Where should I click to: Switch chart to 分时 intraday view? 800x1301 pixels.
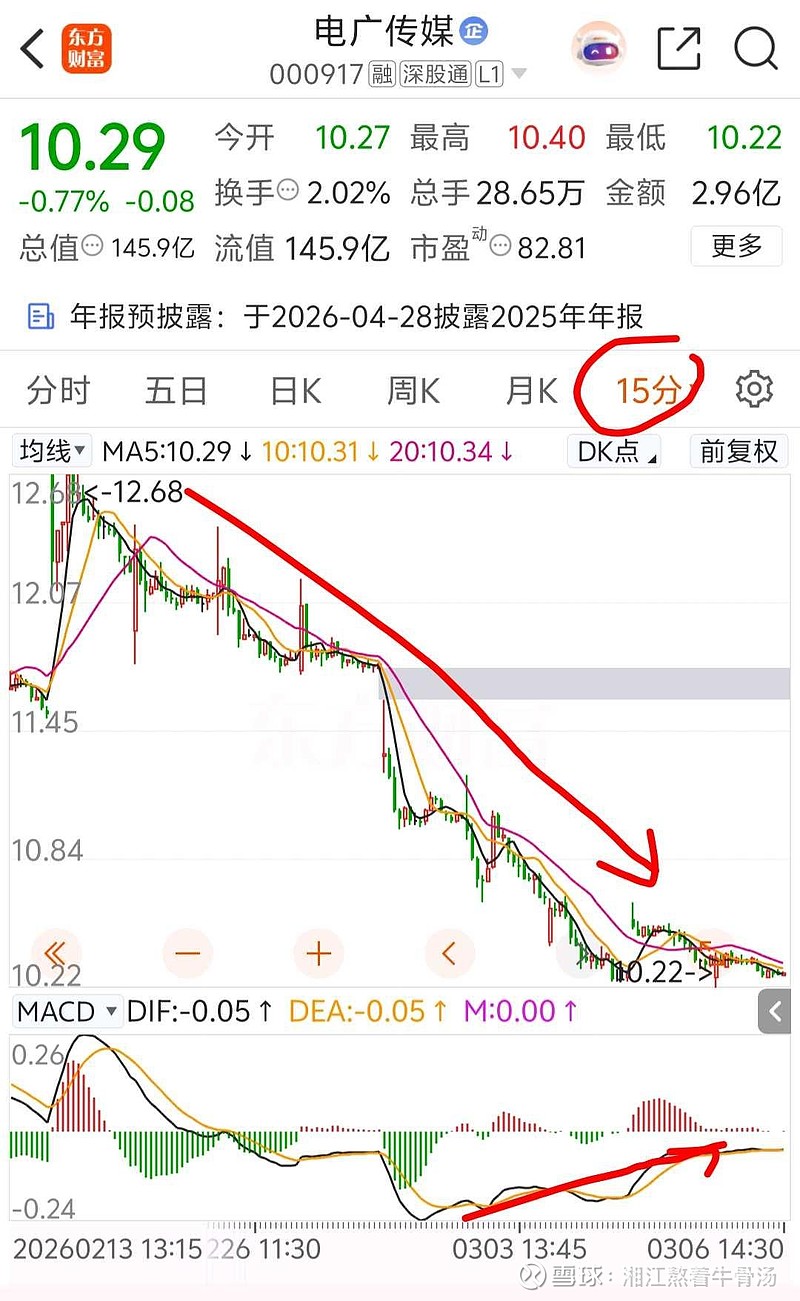58,390
